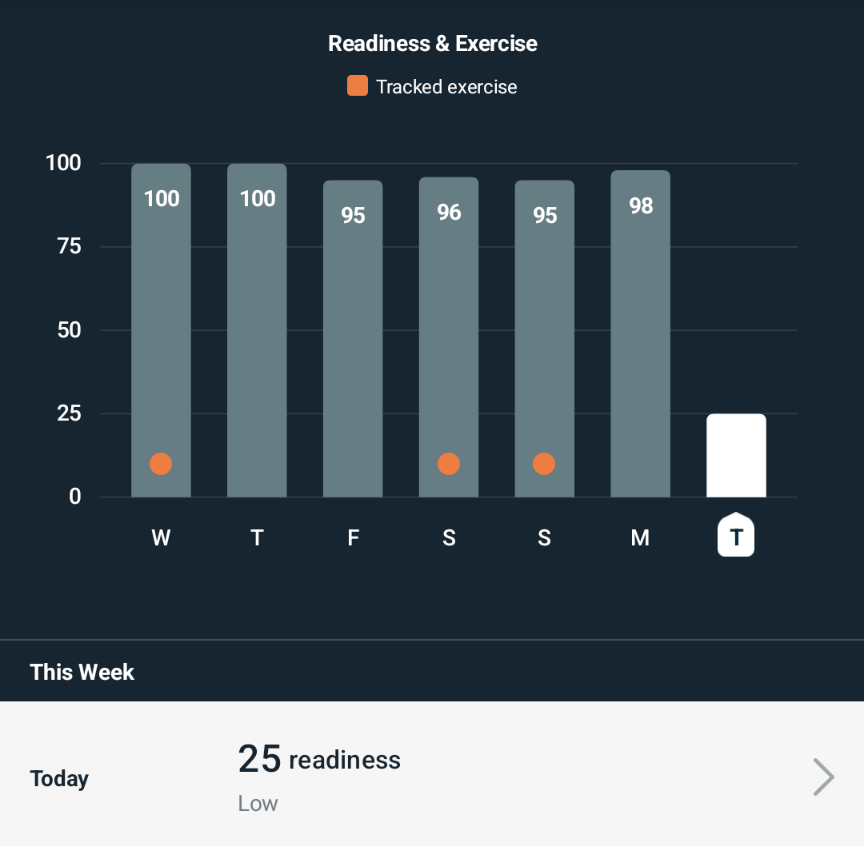Viewport: 864px width, 846px height.
Task: Select Wednesday's bar showing 100
Action: 161,330
